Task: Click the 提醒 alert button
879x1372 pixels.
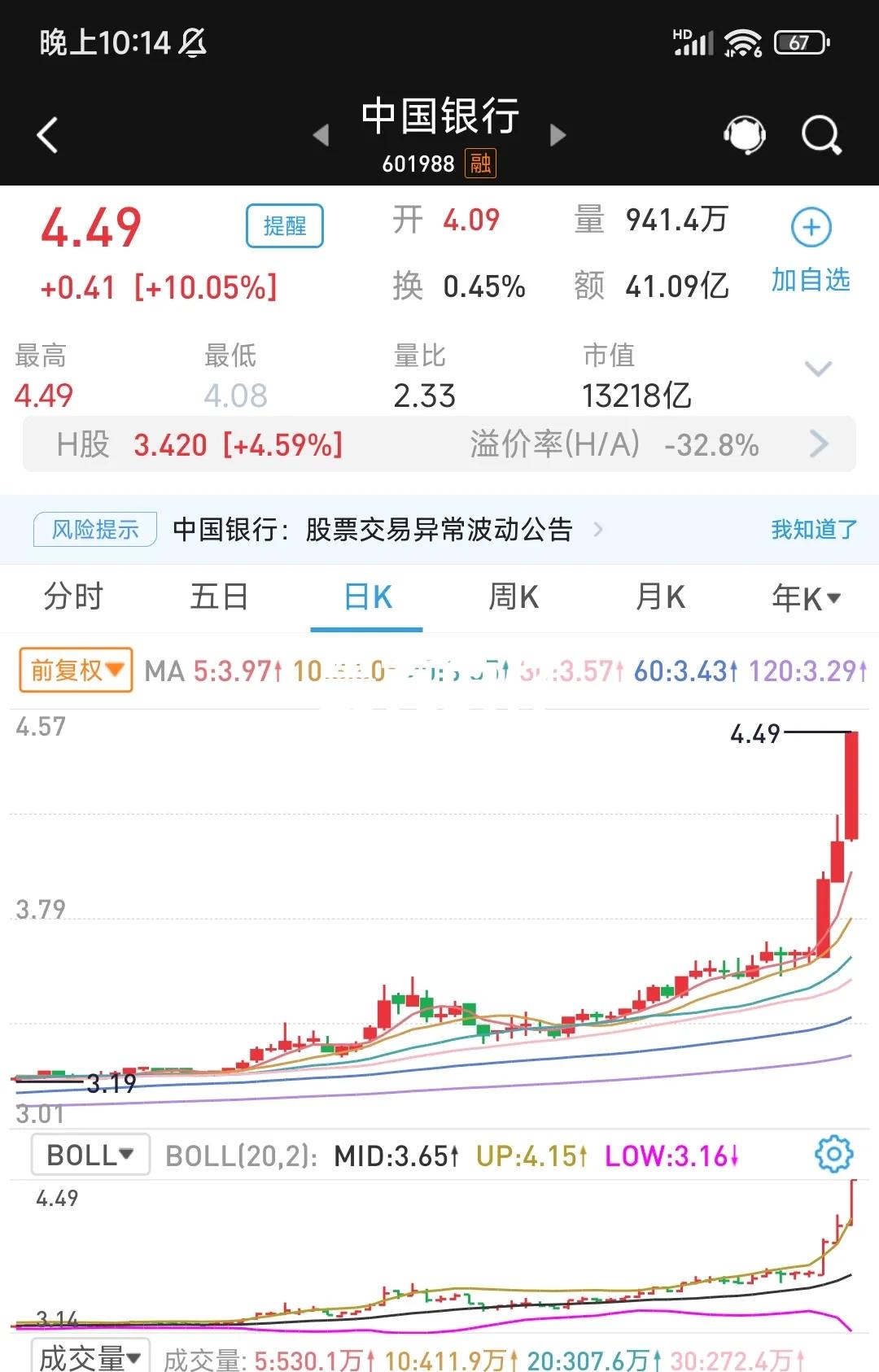Action: (284, 225)
